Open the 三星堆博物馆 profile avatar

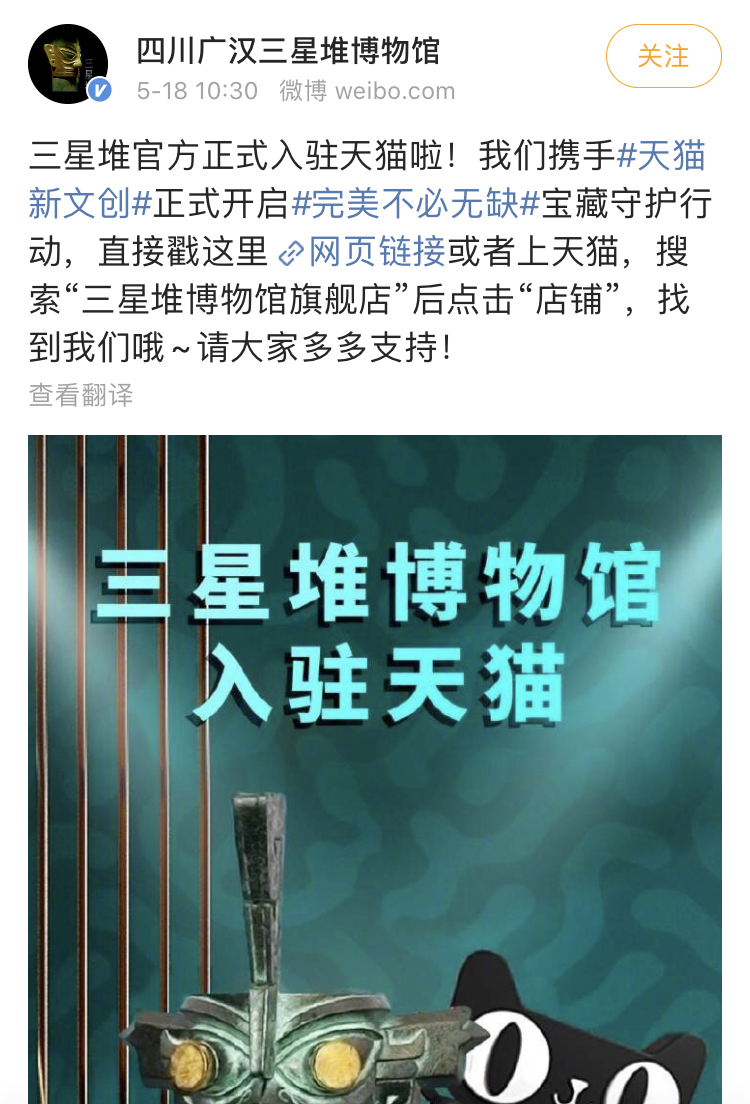[x=68, y=63]
